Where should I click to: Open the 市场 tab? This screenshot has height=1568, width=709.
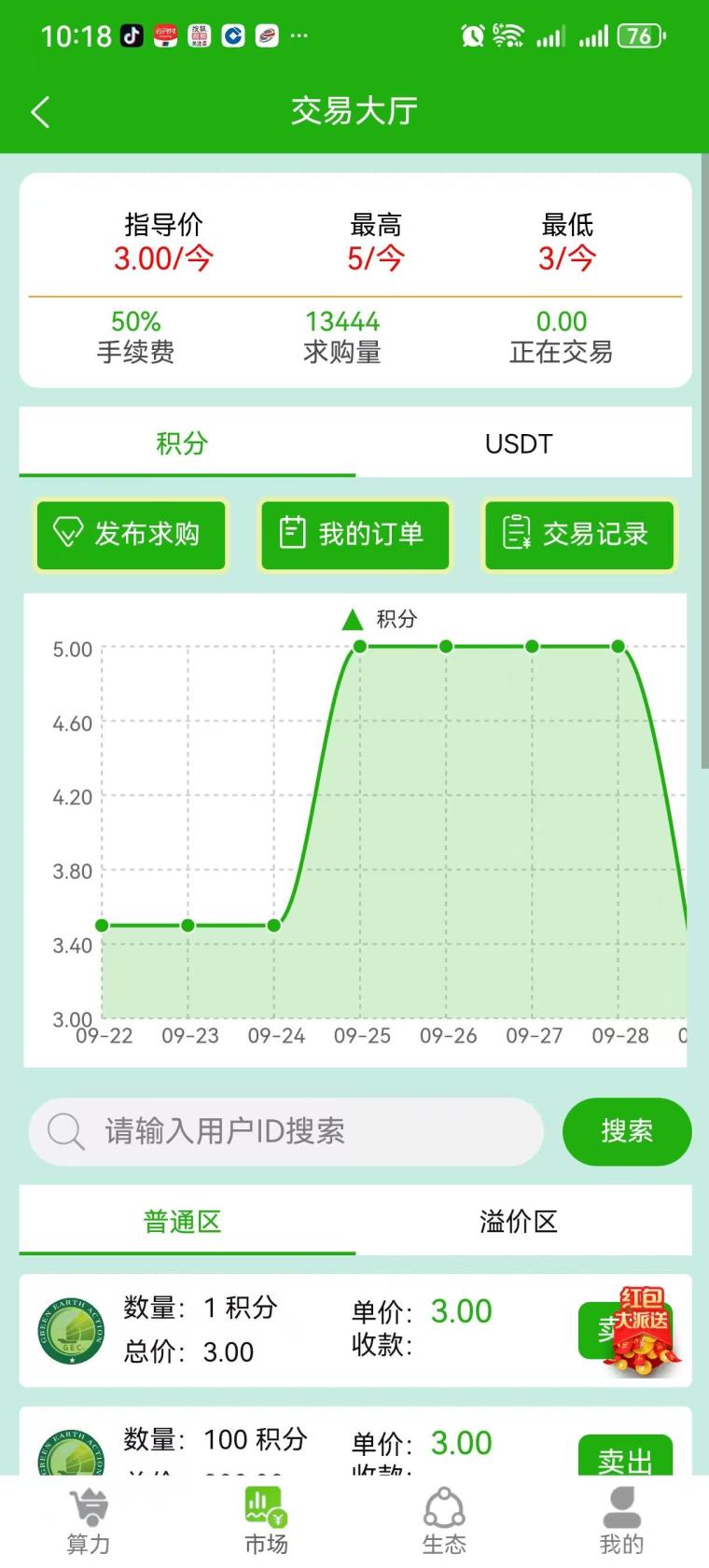(266, 1523)
